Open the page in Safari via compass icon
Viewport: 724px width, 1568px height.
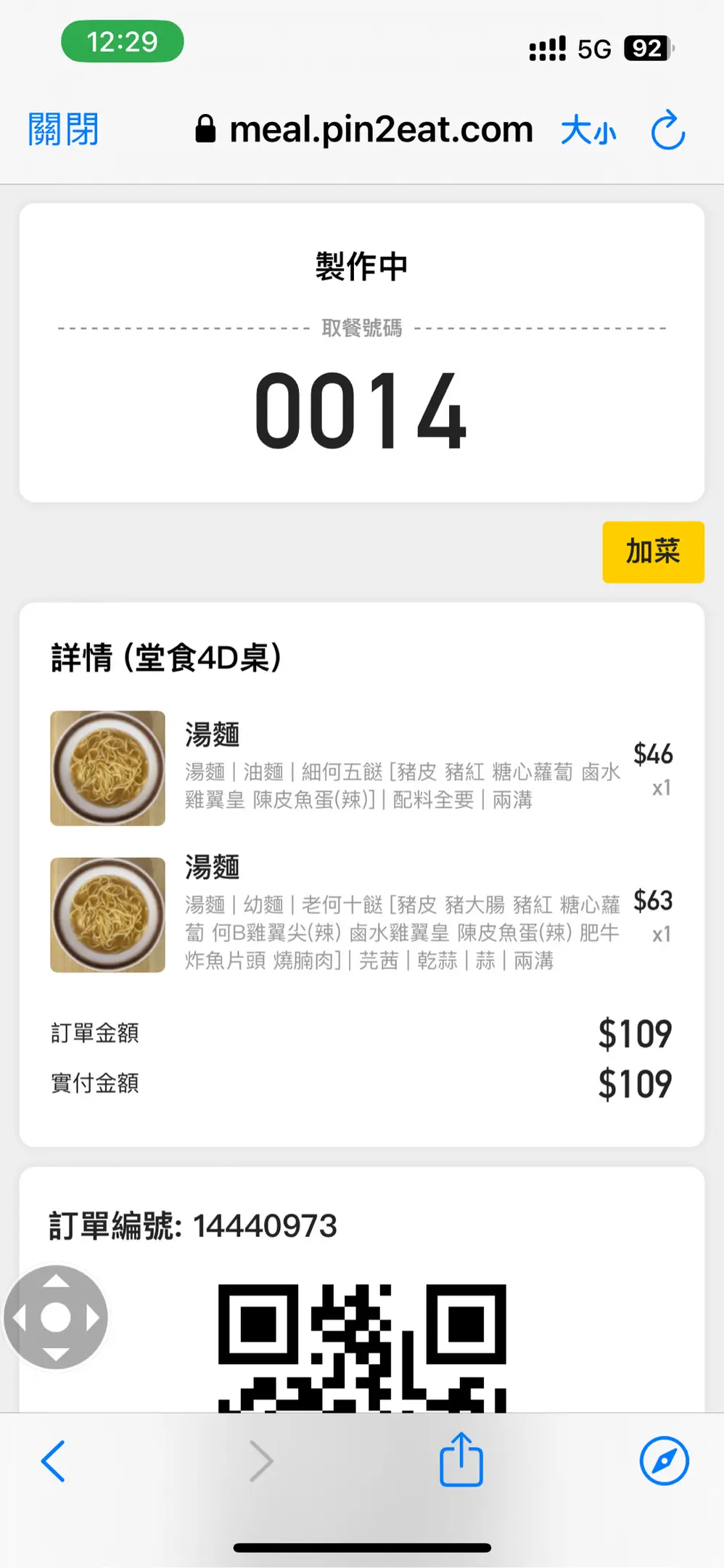pos(664,1461)
